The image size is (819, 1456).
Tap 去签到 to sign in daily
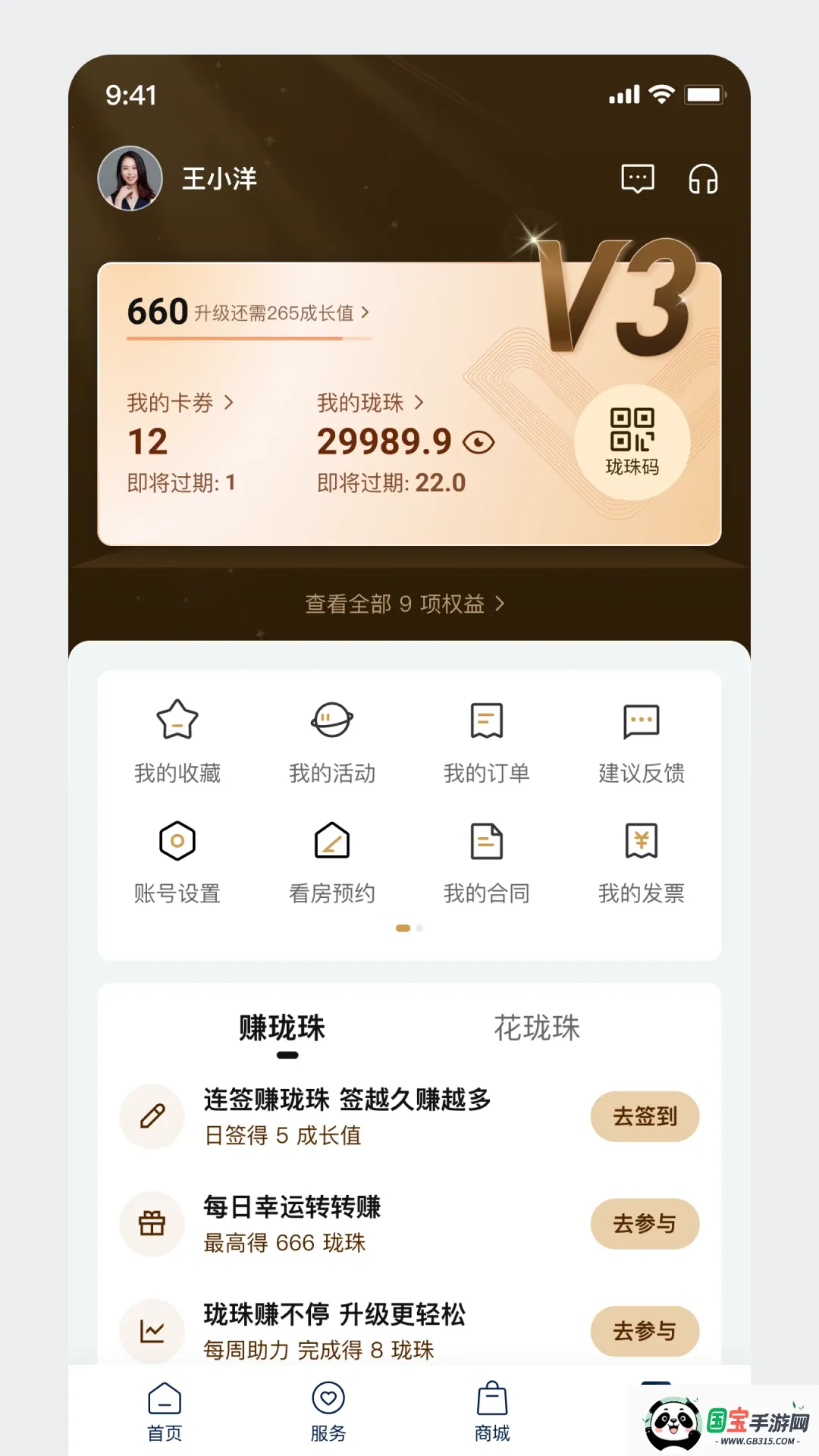tap(644, 1116)
